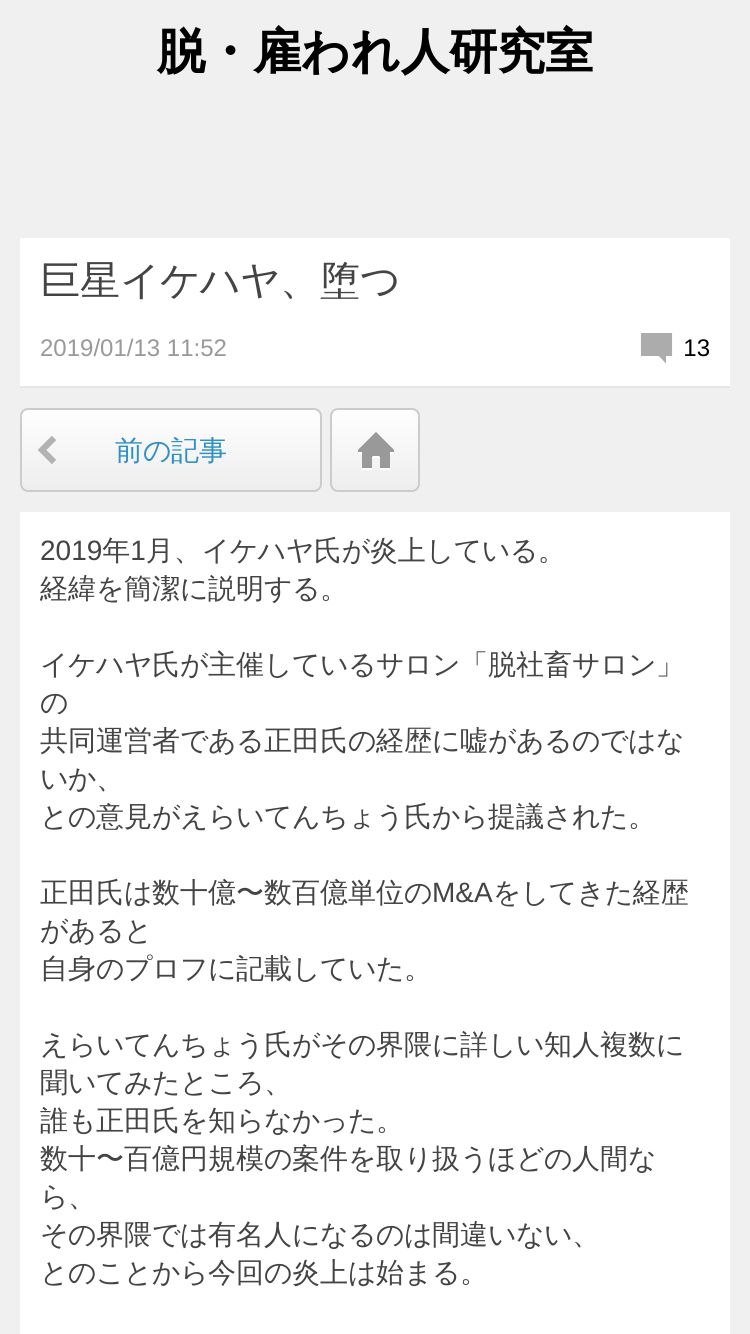Open the 13 comments on this post

pyautogui.click(x=675, y=348)
